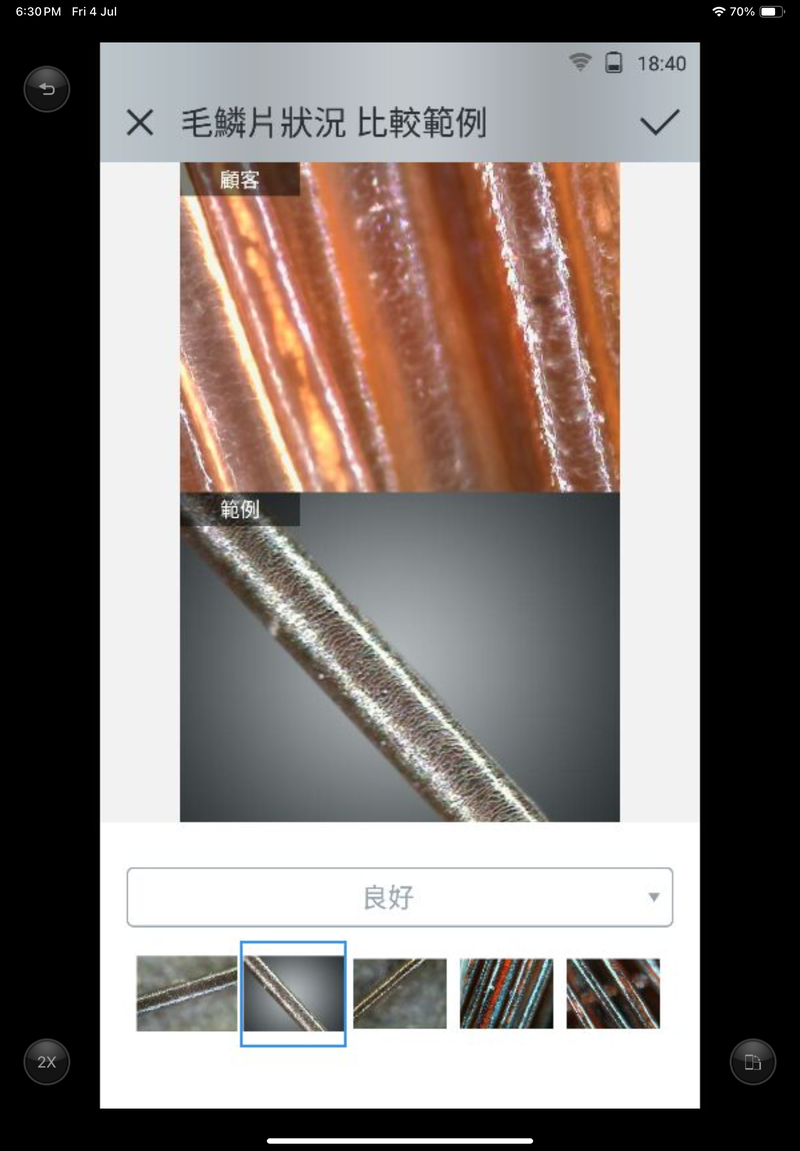This screenshot has width=800, height=1151.
Task: Select the highlighted second example thumbnail
Action: point(293,993)
